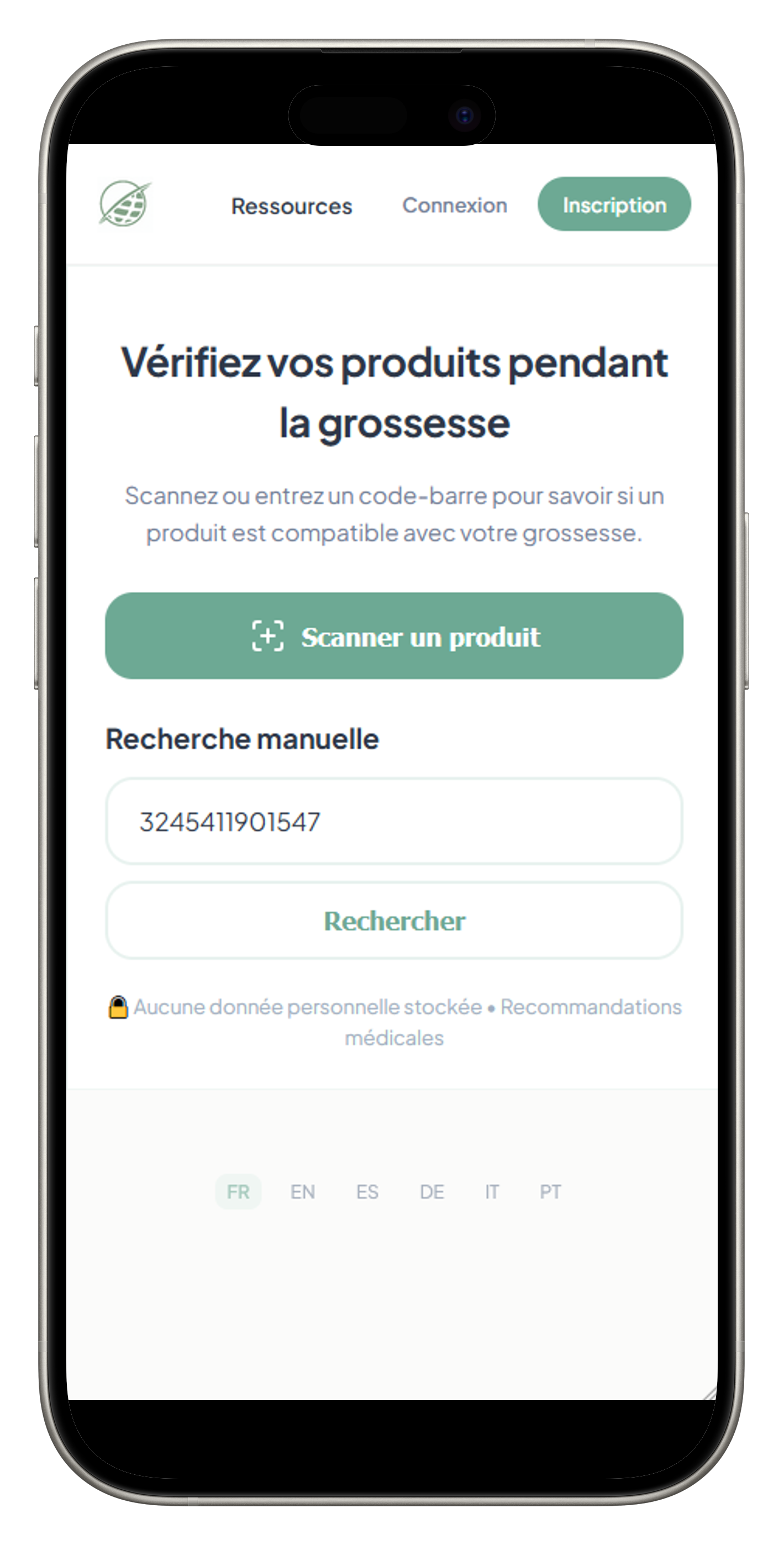Switch language to PT
The height and width of the screenshot is (1545, 784).
pos(550,1192)
